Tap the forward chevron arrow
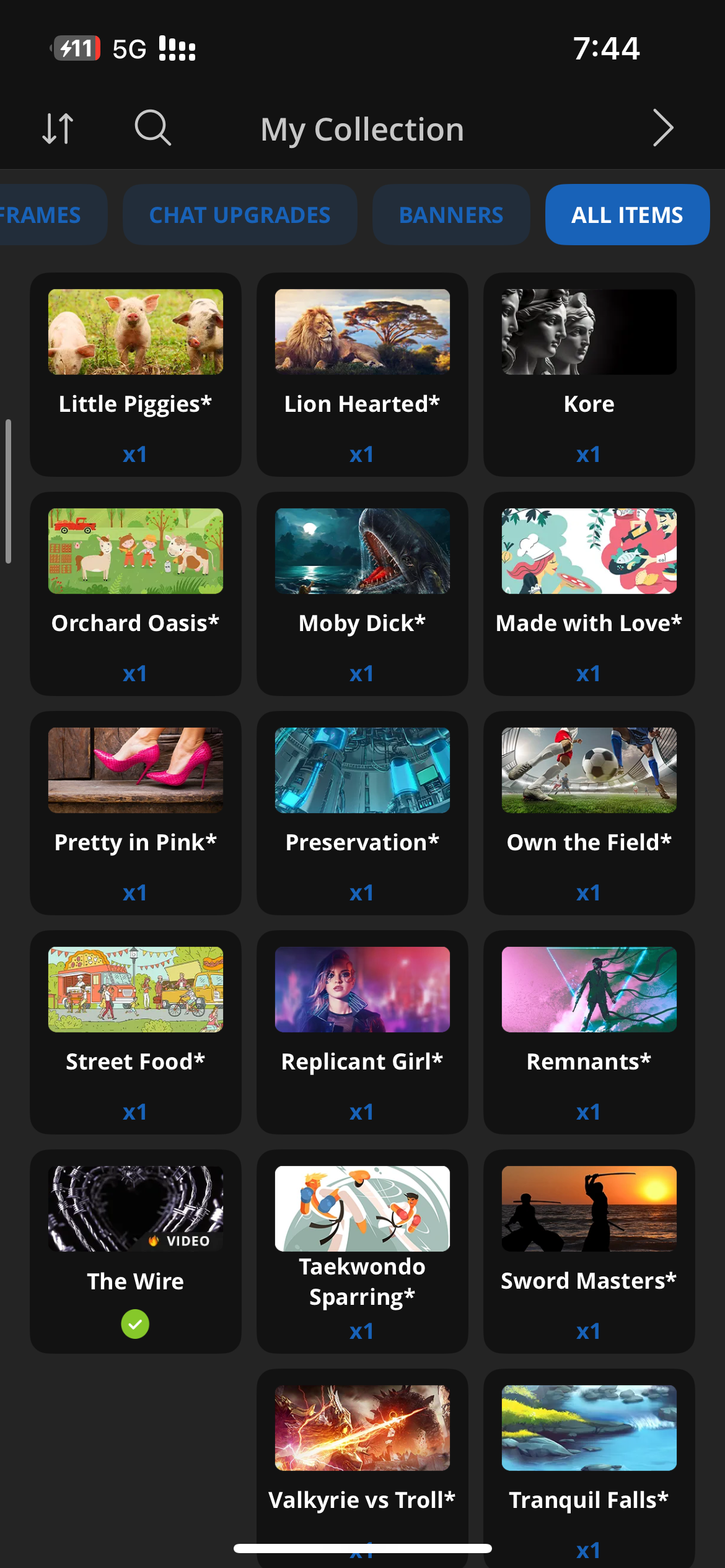 (x=662, y=128)
